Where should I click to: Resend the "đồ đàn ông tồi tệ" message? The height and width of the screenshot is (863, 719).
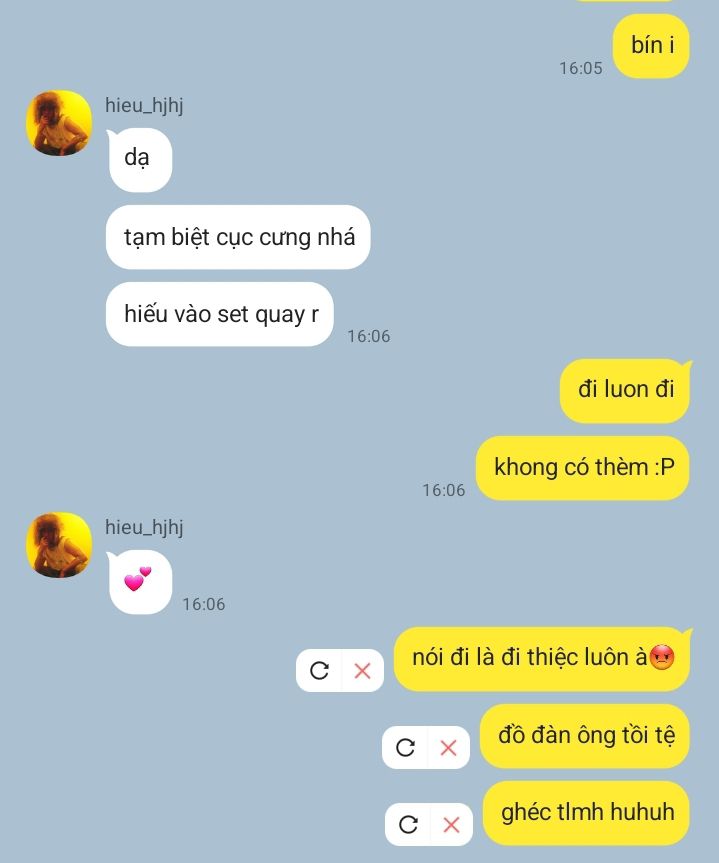(x=405, y=747)
